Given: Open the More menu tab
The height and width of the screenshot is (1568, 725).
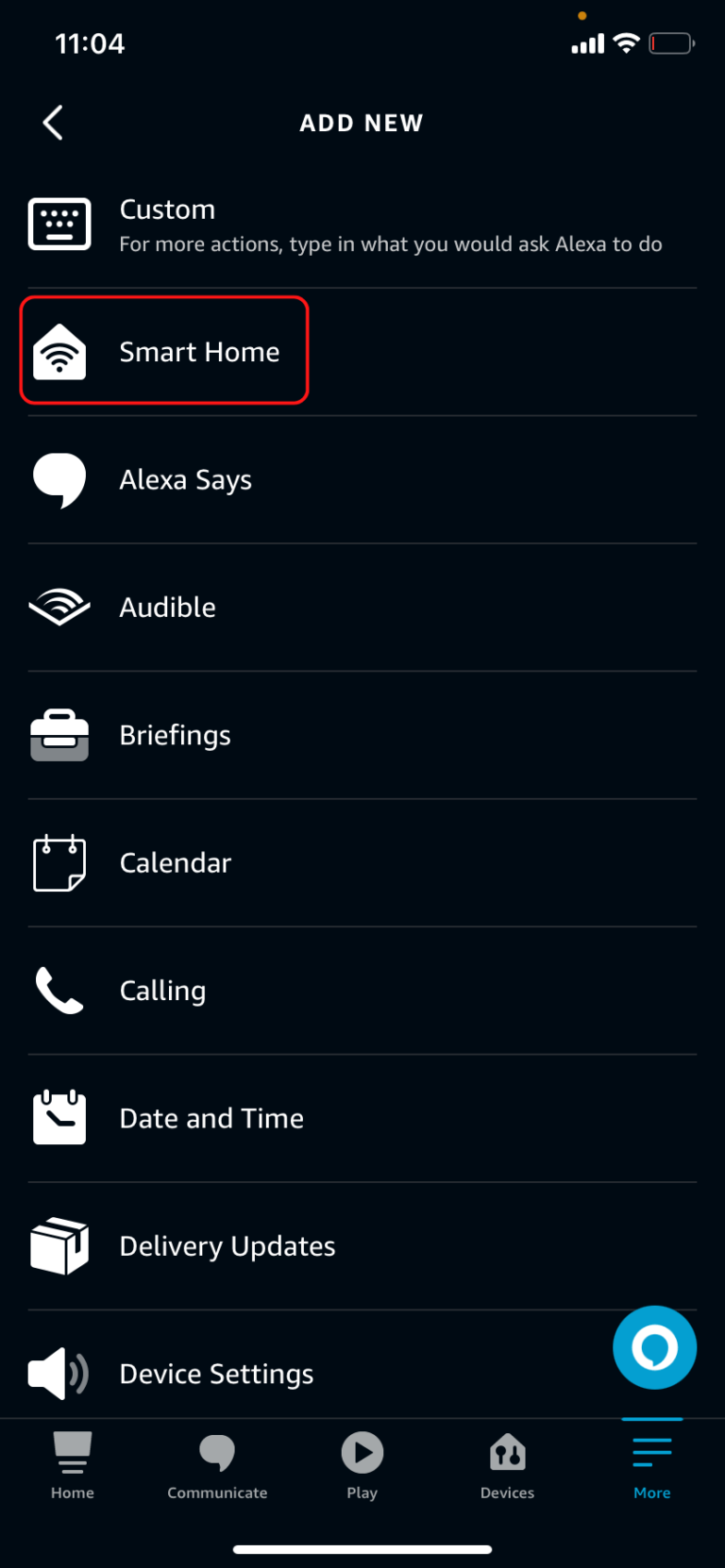Looking at the screenshot, I should point(651,1465).
